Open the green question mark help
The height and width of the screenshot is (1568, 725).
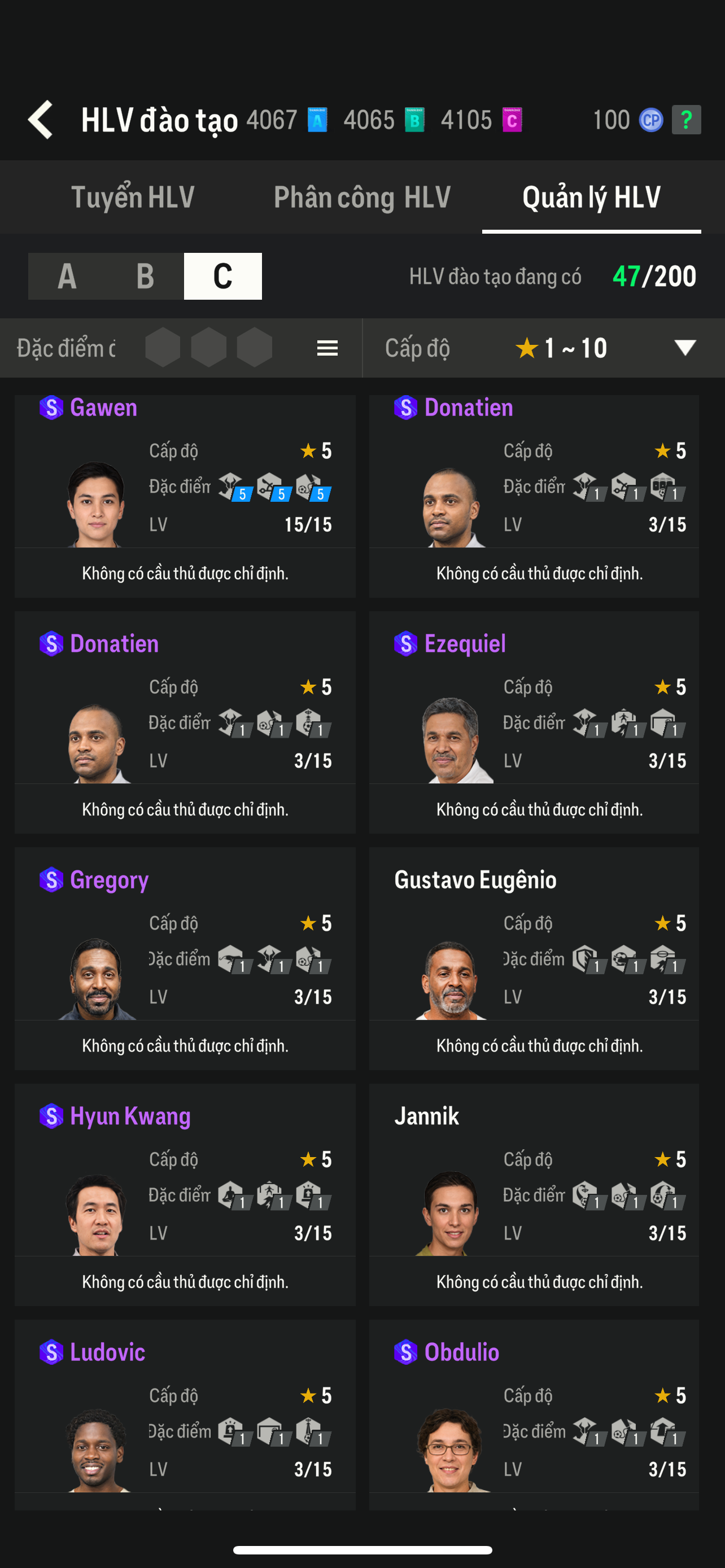(685, 119)
